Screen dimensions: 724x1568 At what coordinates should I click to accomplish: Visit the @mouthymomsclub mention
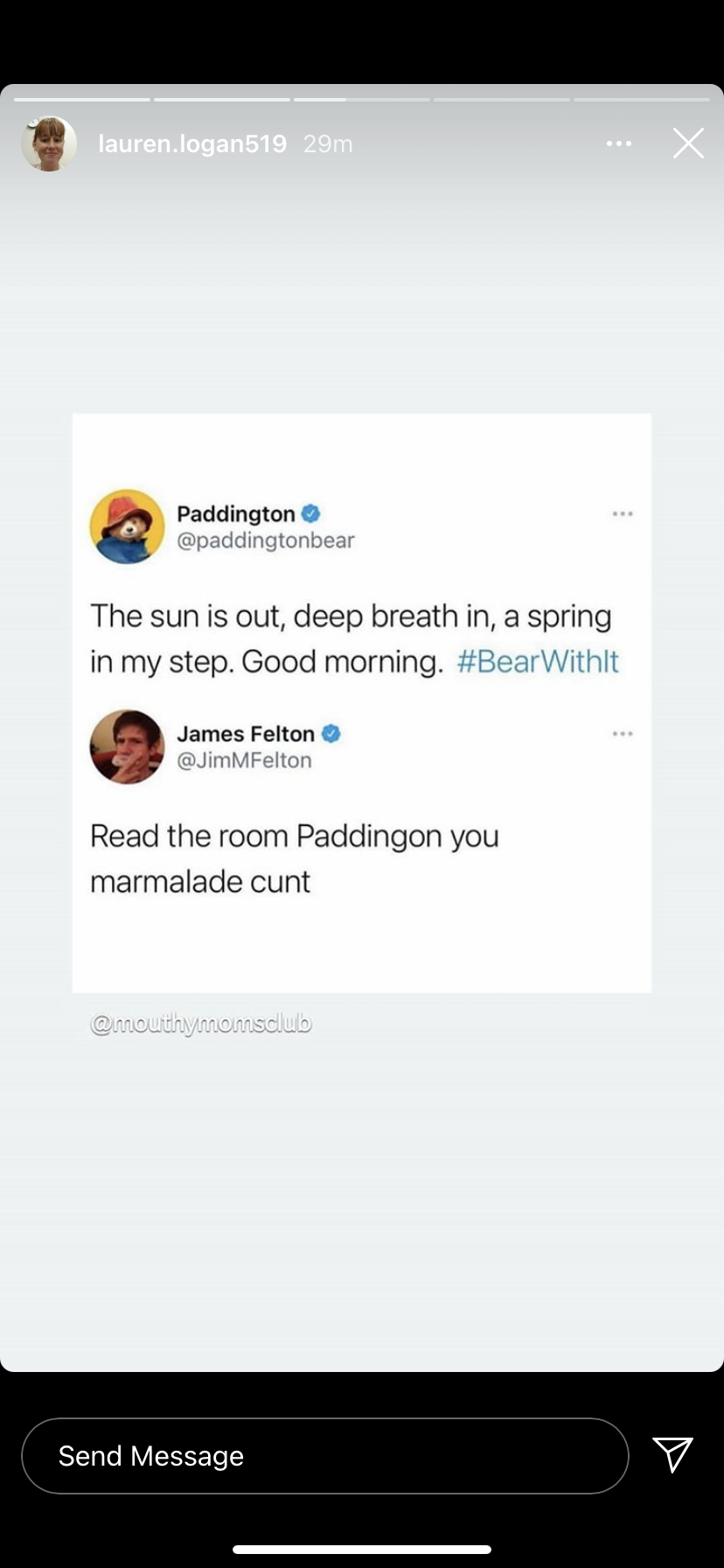[x=200, y=1023]
